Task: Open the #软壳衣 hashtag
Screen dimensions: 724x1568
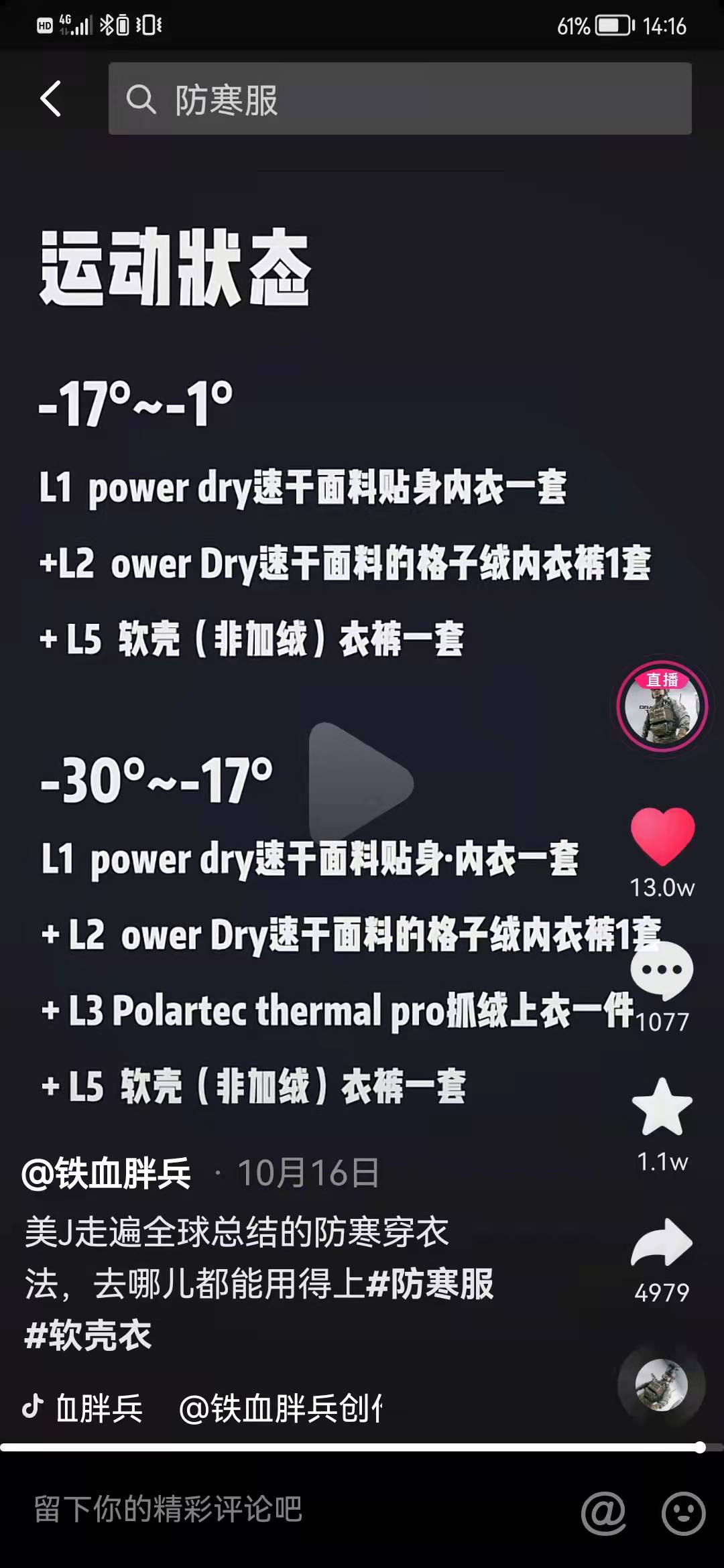Action: coord(88,1335)
